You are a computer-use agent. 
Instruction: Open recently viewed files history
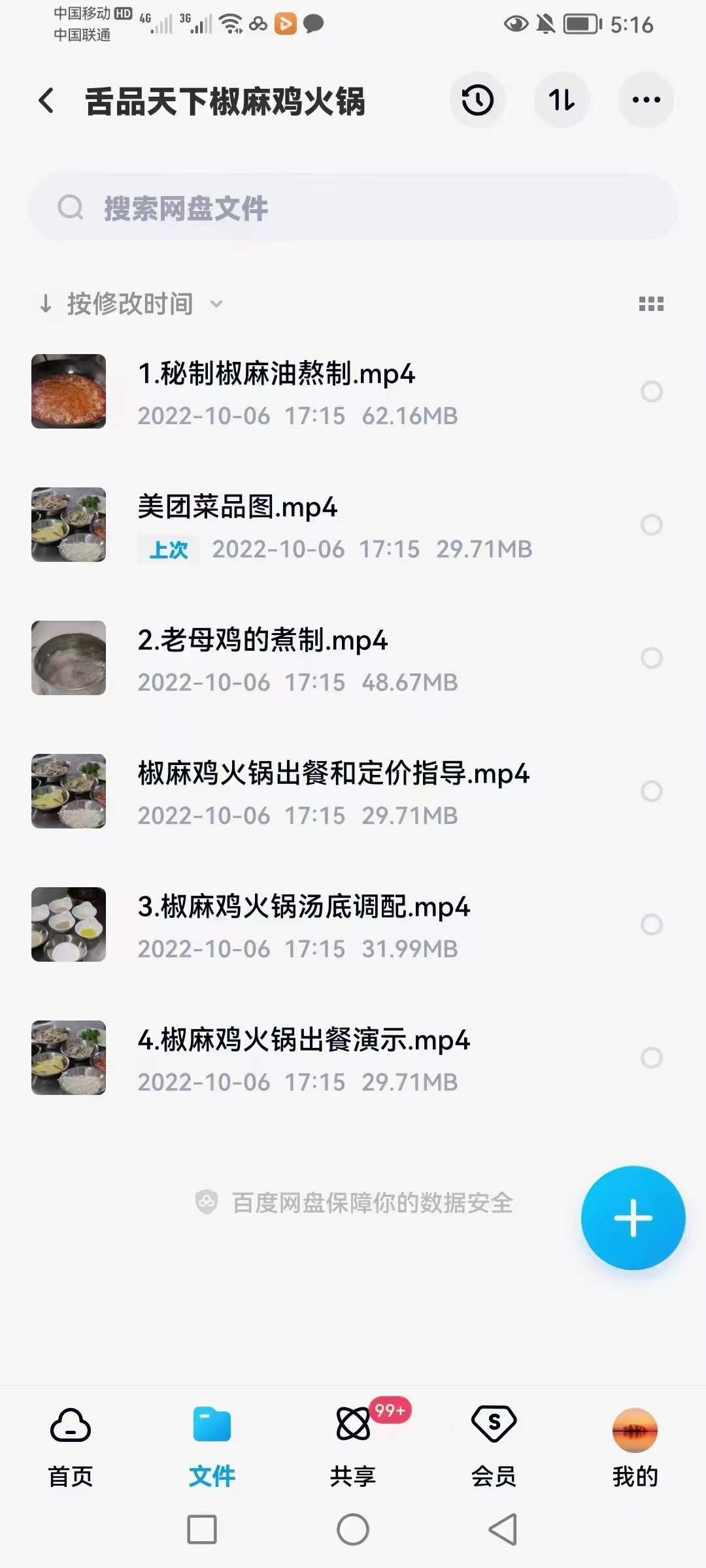(477, 100)
